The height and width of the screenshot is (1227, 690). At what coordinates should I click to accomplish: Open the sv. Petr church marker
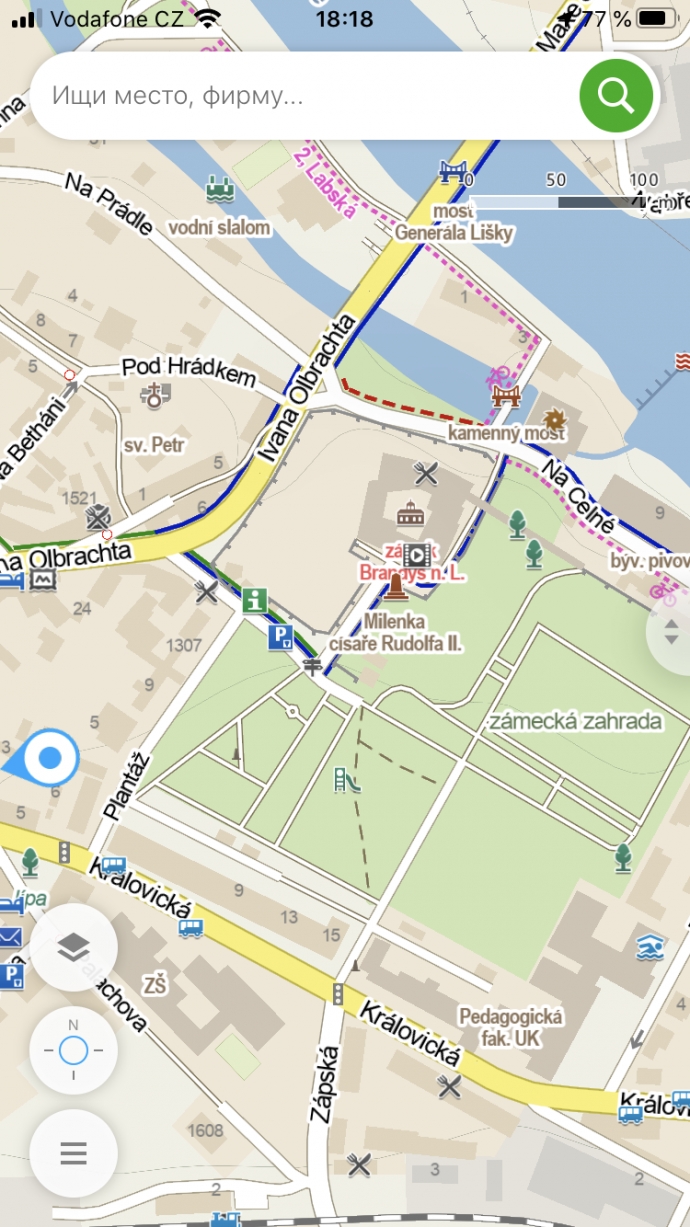[x=155, y=397]
